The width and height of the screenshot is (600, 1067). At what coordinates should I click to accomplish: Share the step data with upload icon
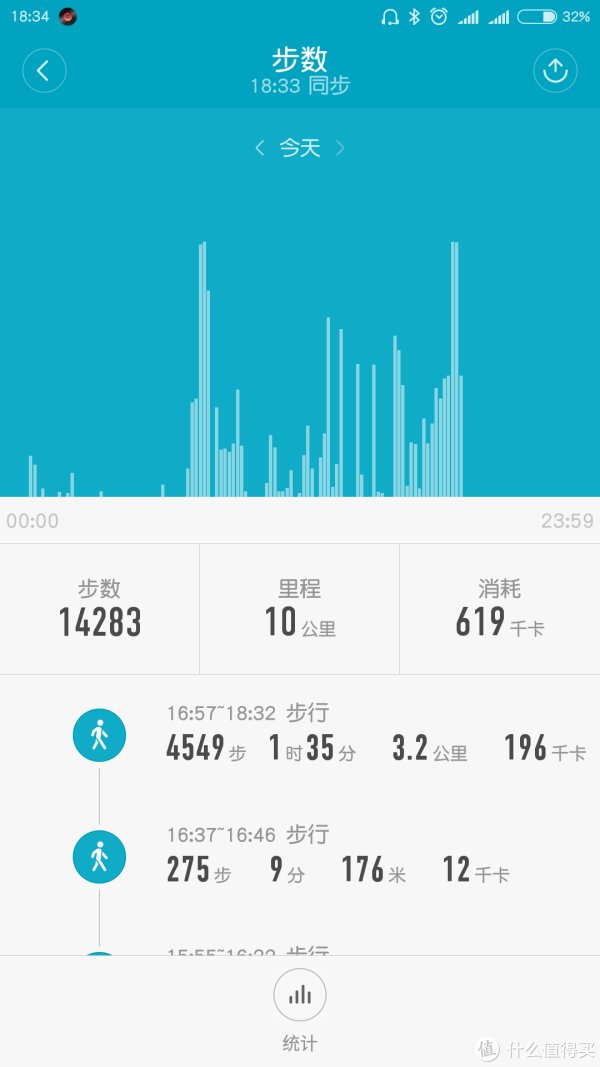[x=555, y=71]
